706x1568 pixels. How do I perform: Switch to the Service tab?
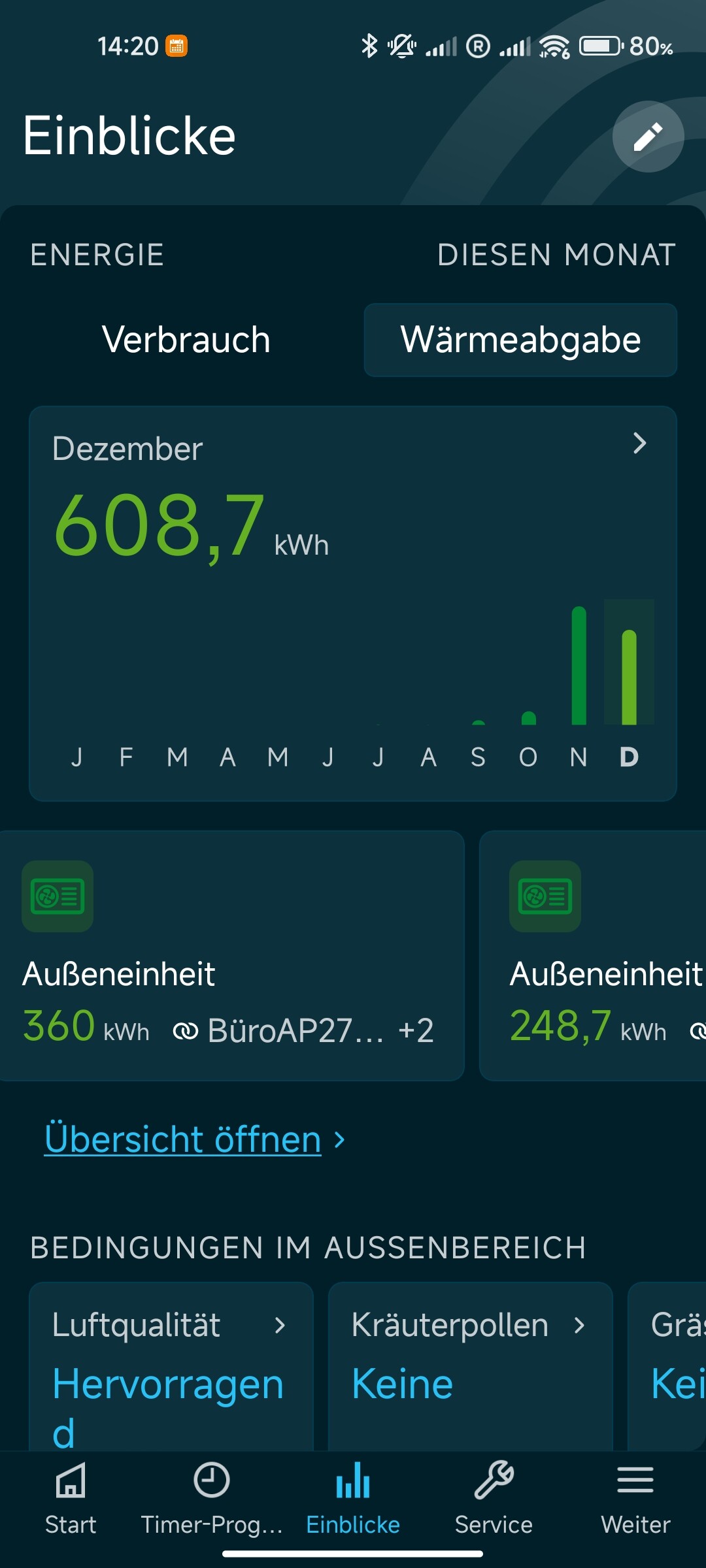(x=494, y=1497)
